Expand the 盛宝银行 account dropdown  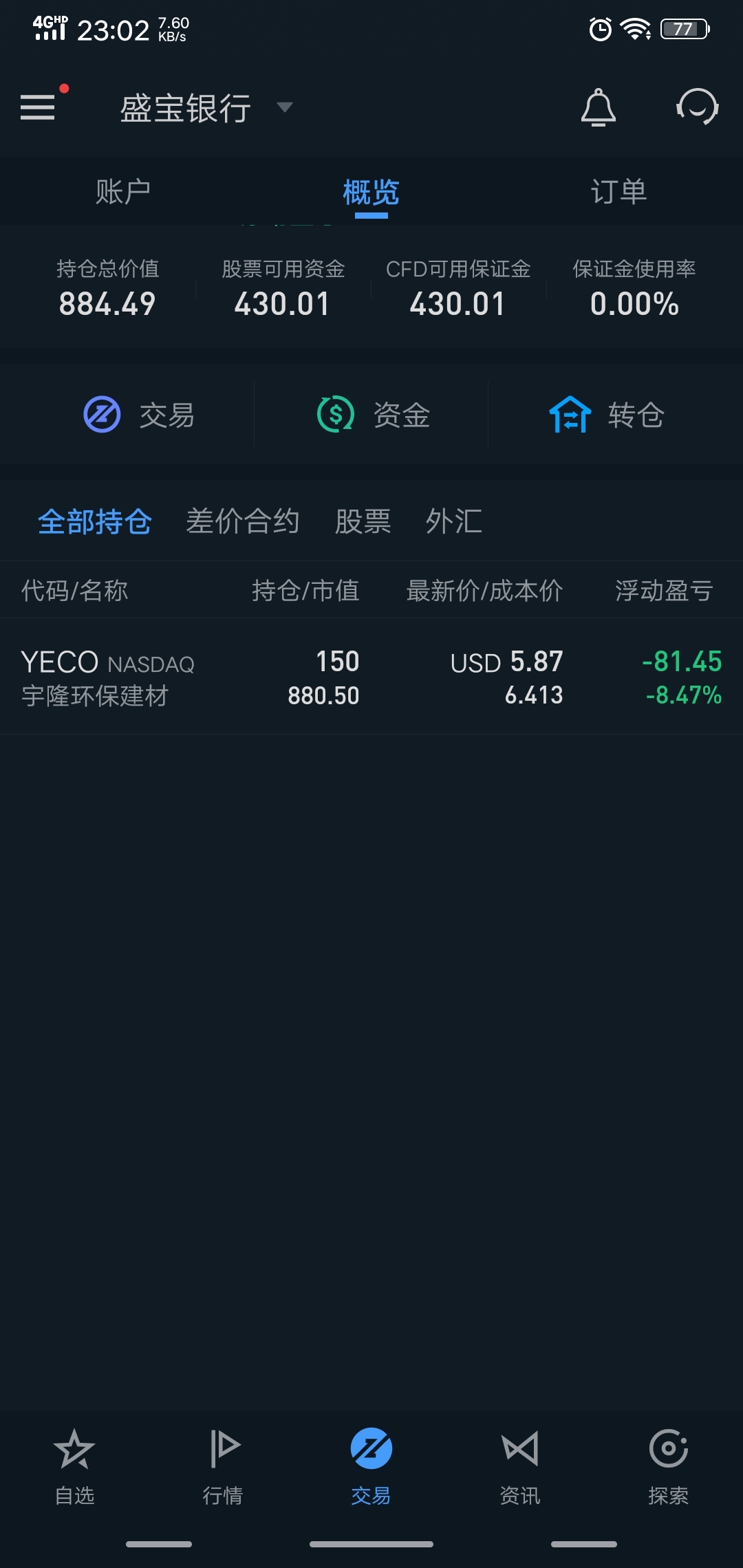coord(206,108)
